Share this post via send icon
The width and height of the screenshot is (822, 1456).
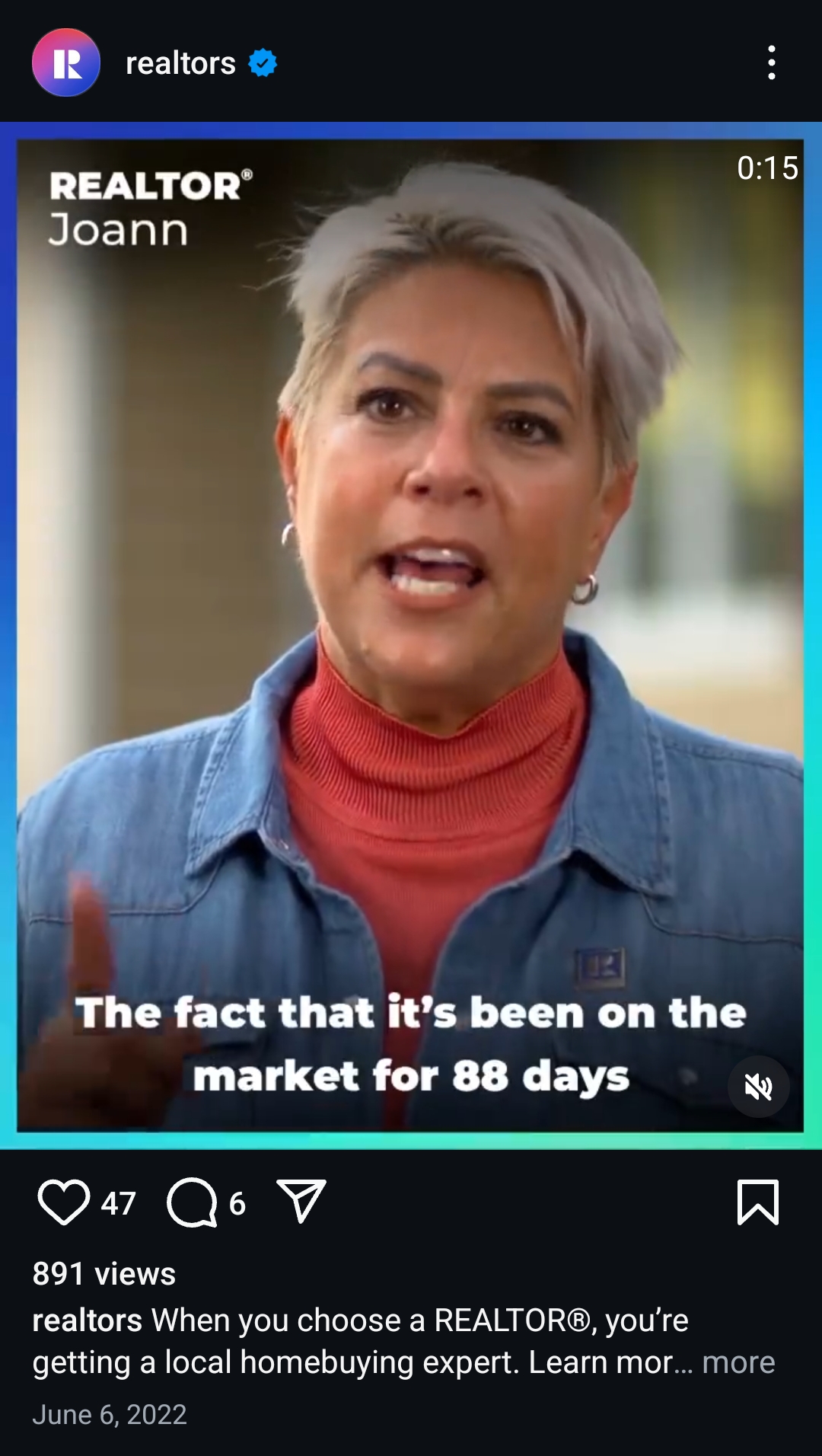click(x=301, y=1201)
